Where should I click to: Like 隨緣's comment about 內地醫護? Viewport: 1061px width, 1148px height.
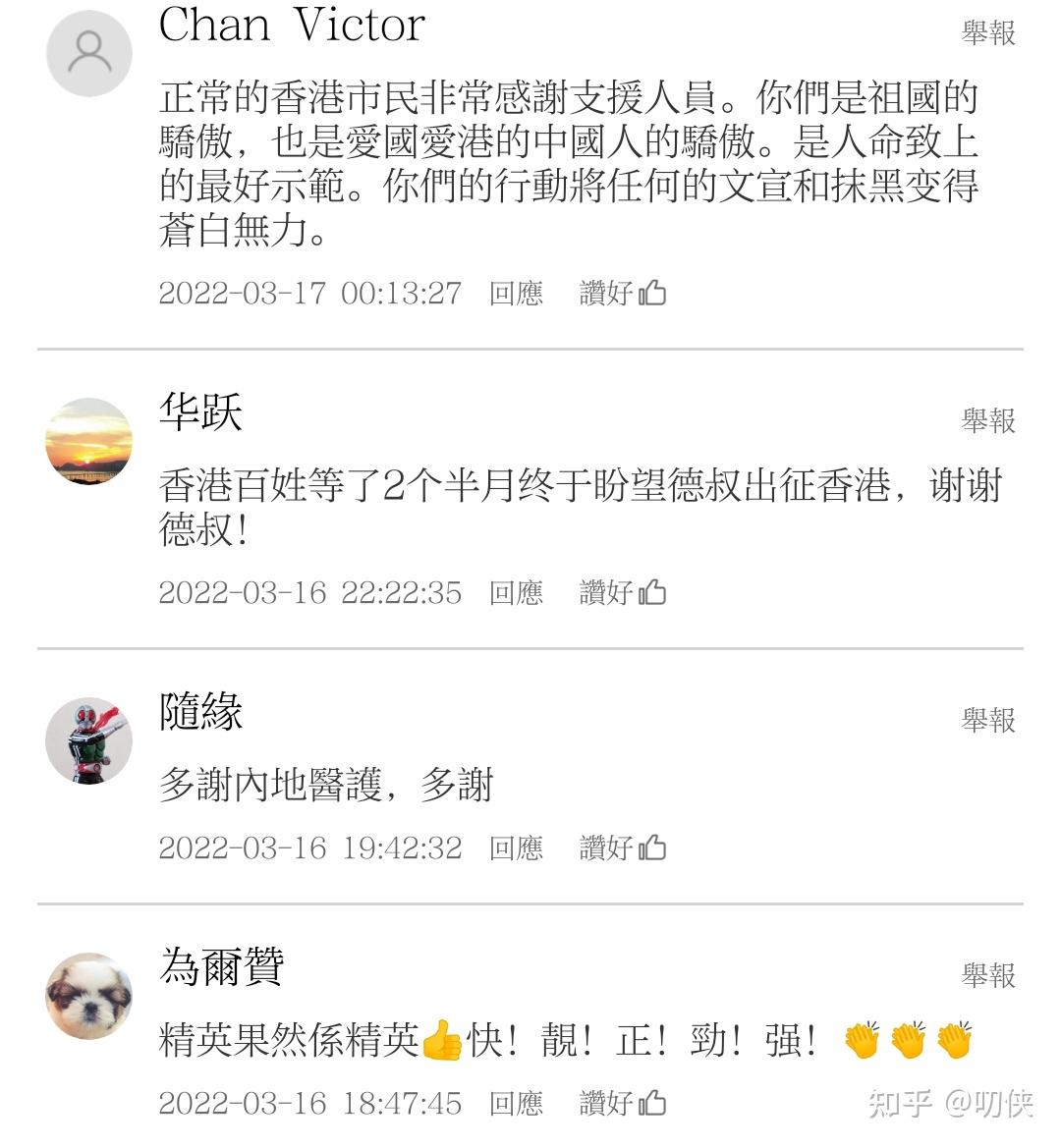(x=623, y=847)
